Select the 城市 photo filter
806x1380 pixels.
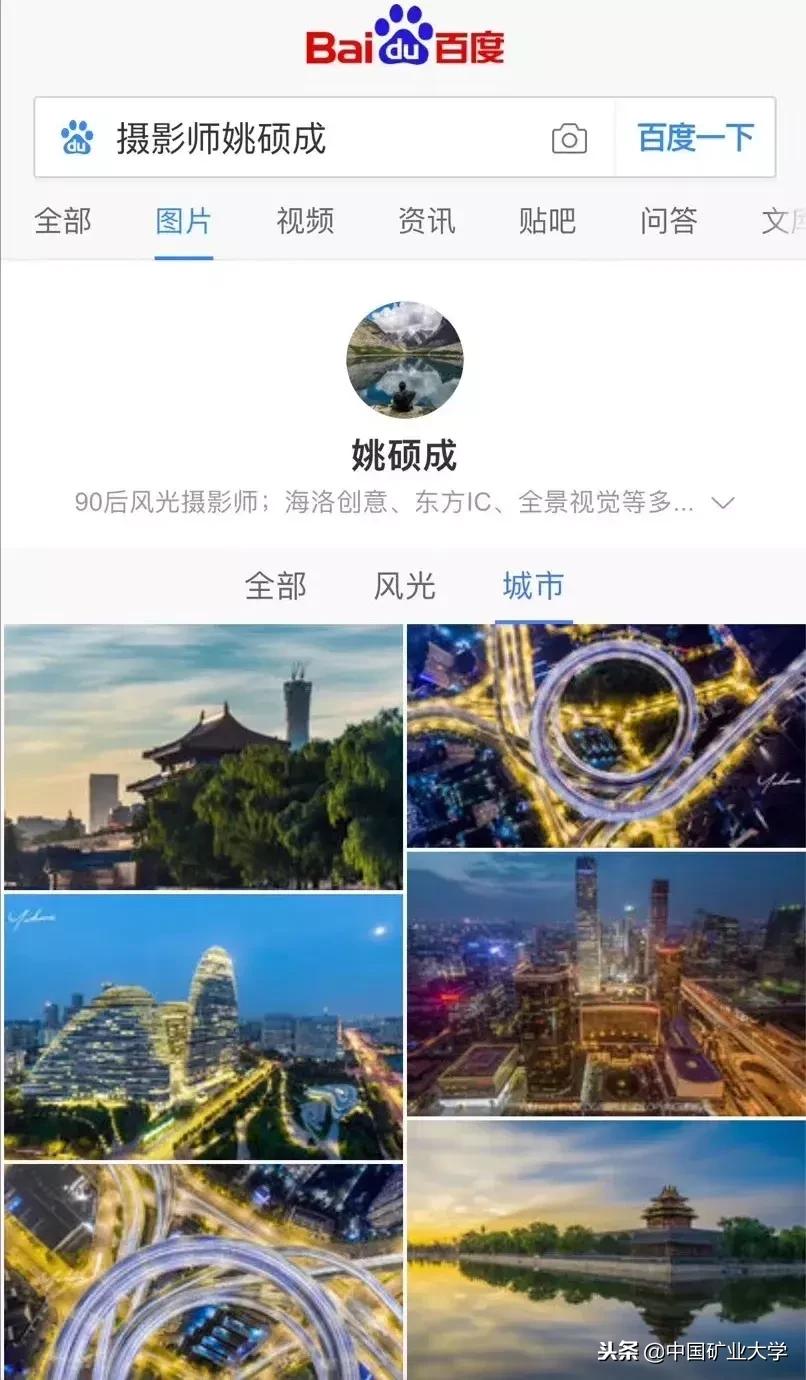coord(533,586)
